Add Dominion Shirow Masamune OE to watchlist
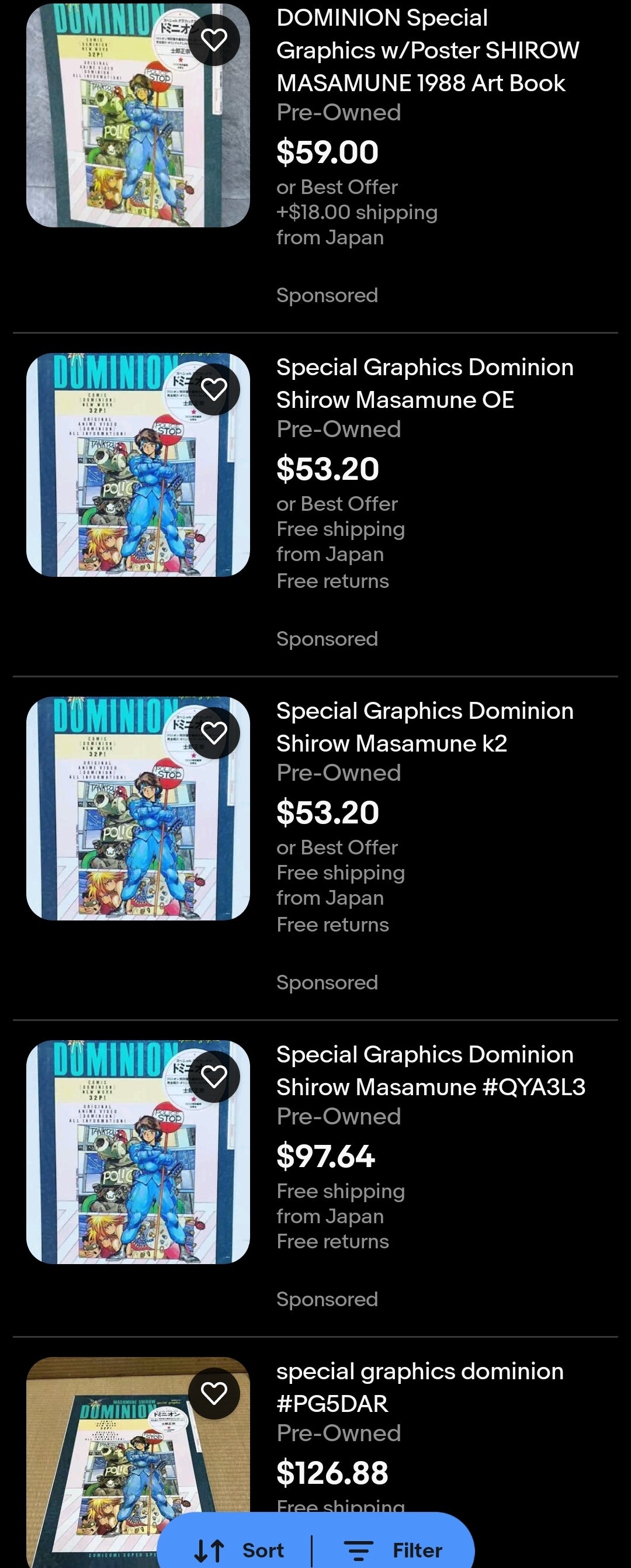Viewport: 631px width, 1568px height. (x=214, y=390)
